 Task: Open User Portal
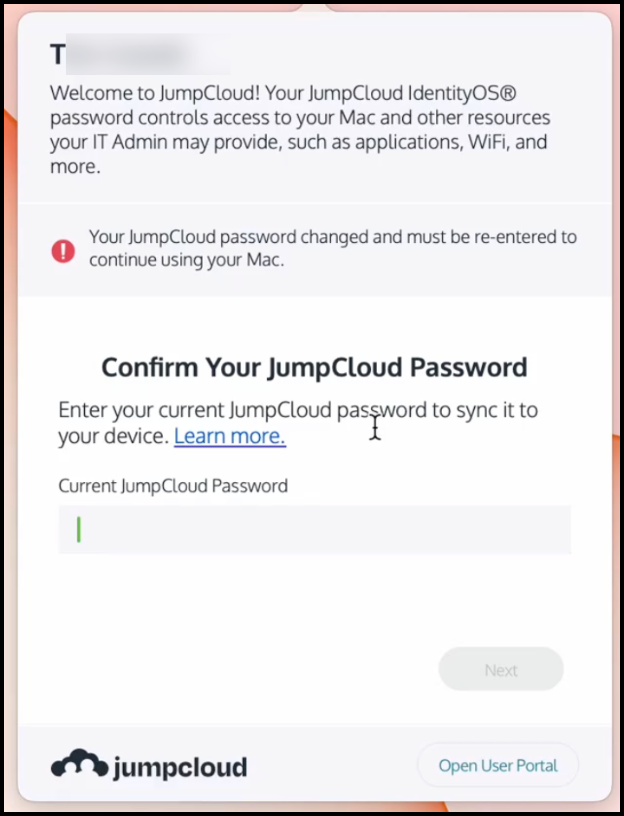click(x=498, y=767)
